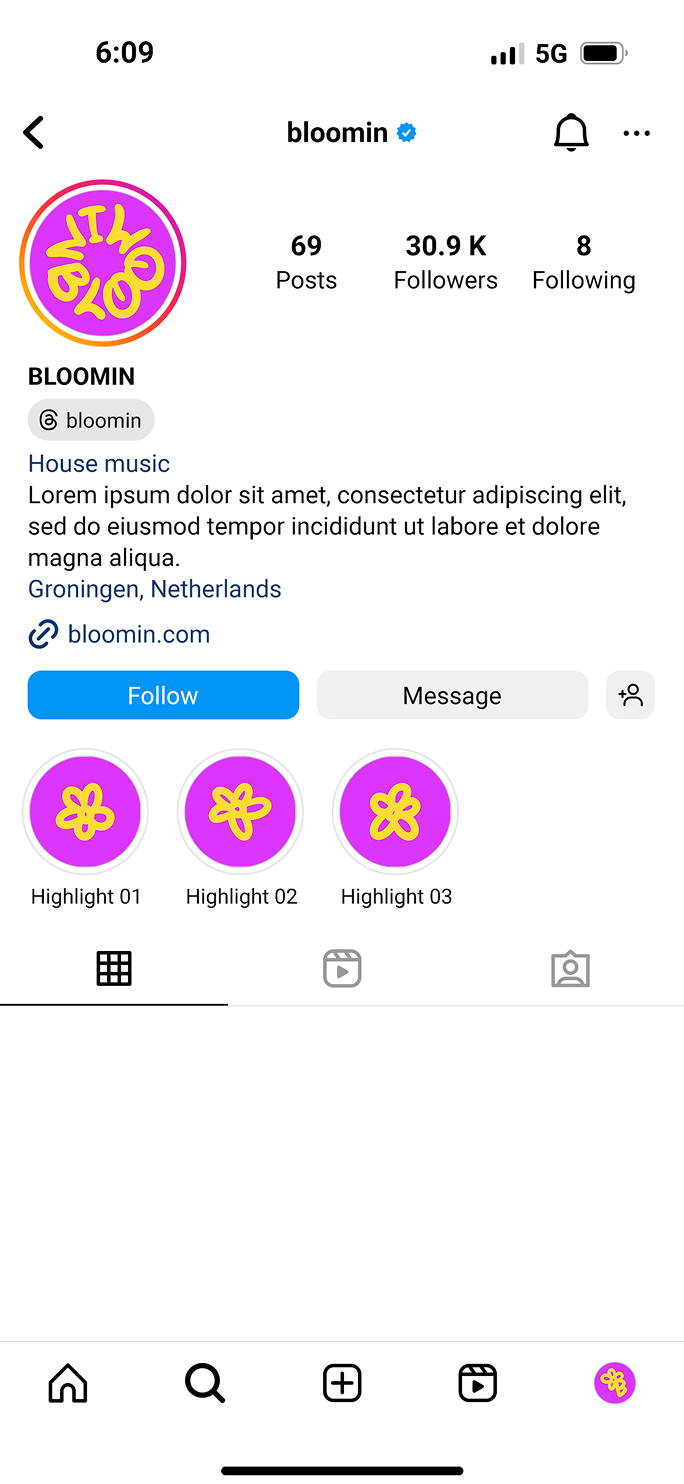Go back using the back arrow
The width and height of the screenshot is (684, 1484).
tap(34, 132)
